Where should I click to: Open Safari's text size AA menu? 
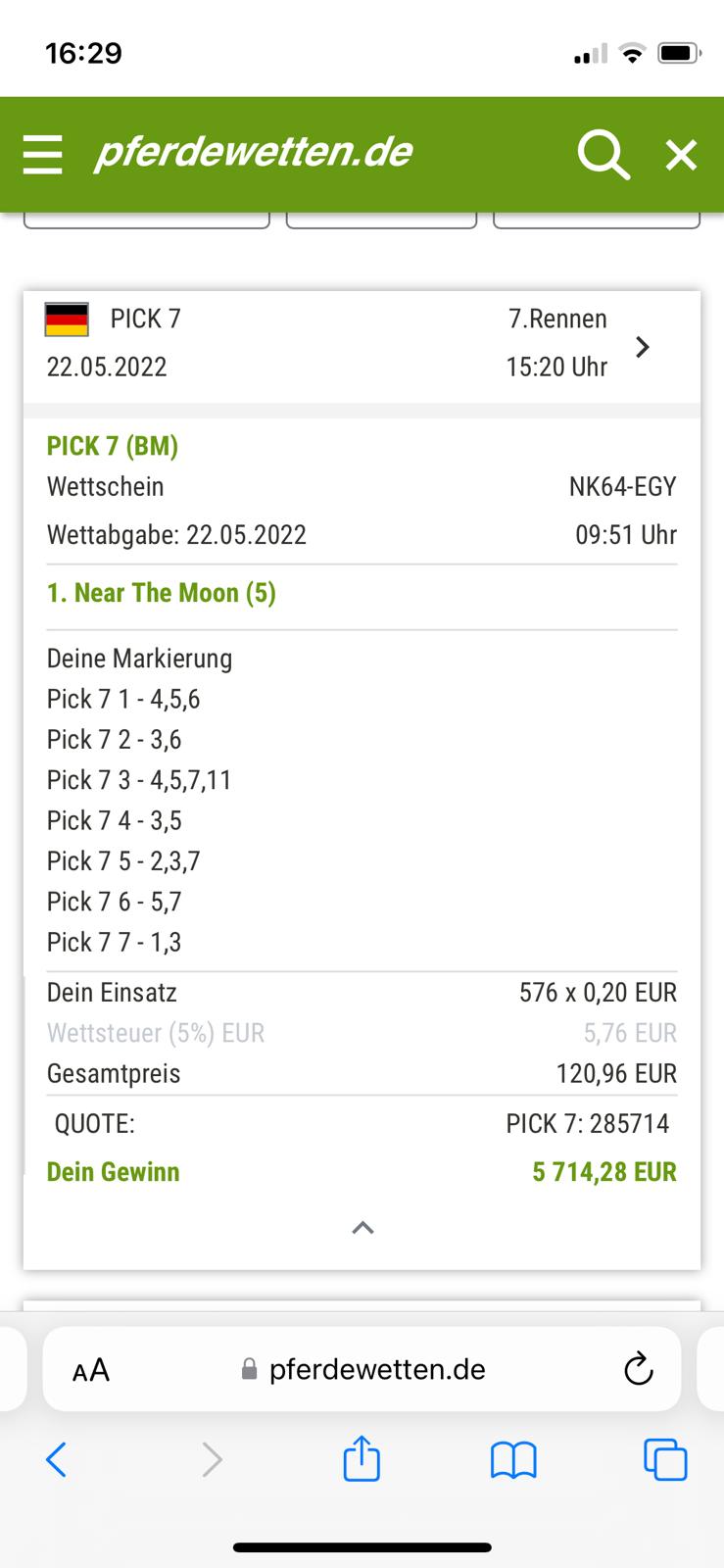[91, 1370]
